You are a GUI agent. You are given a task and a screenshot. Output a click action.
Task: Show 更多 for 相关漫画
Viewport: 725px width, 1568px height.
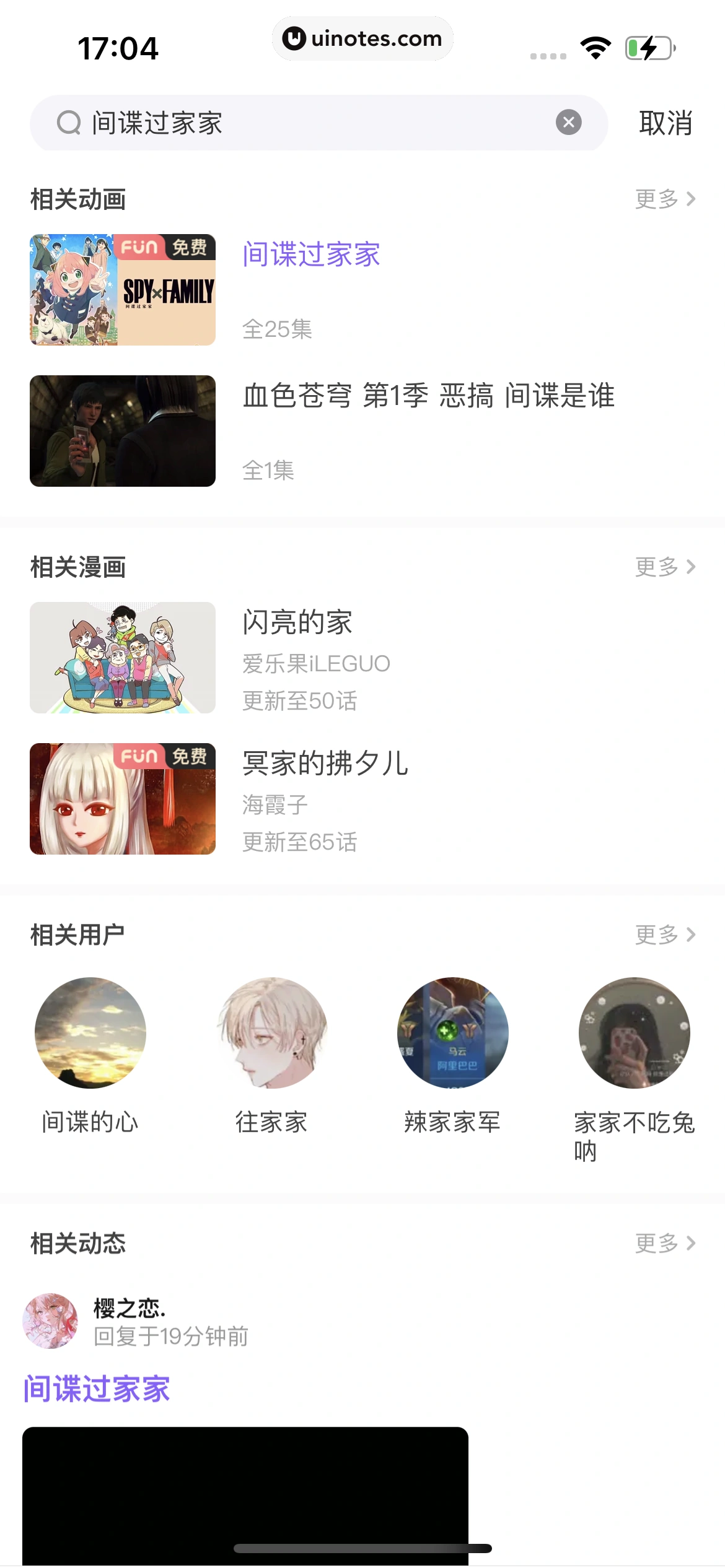pyautogui.click(x=665, y=567)
